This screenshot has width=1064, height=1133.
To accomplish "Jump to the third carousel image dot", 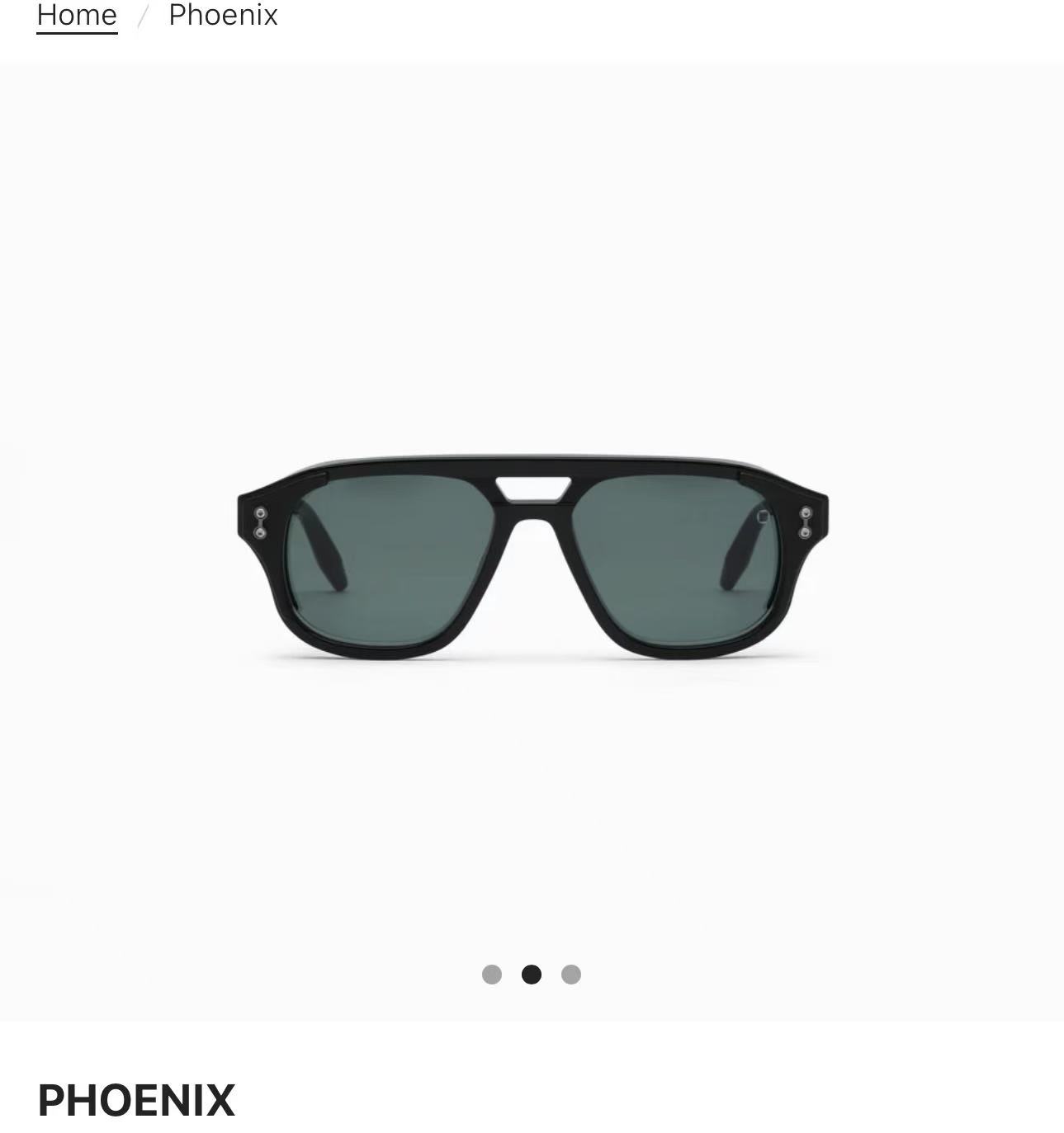I will point(571,975).
